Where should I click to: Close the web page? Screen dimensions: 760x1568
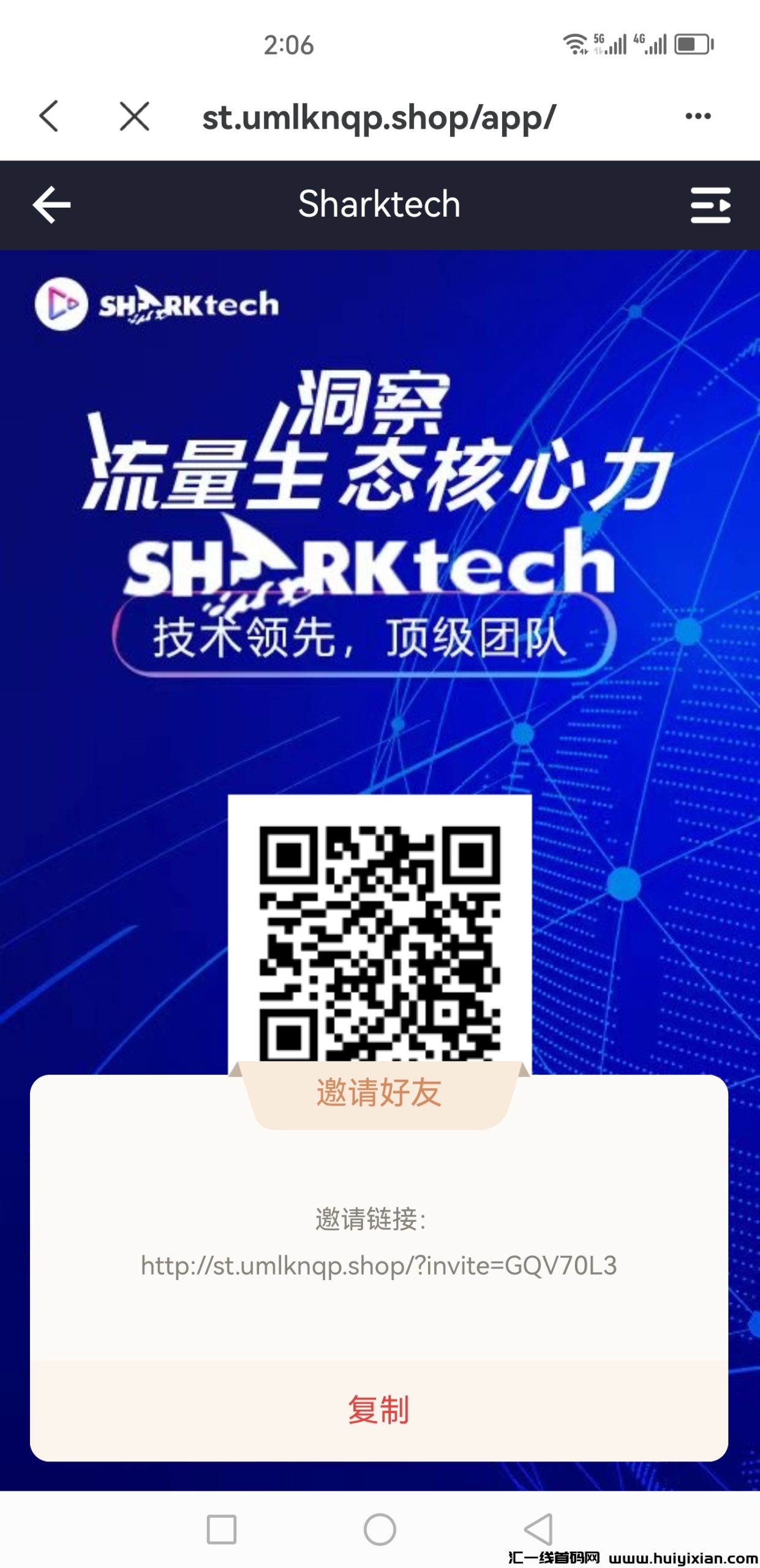click(135, 116)
